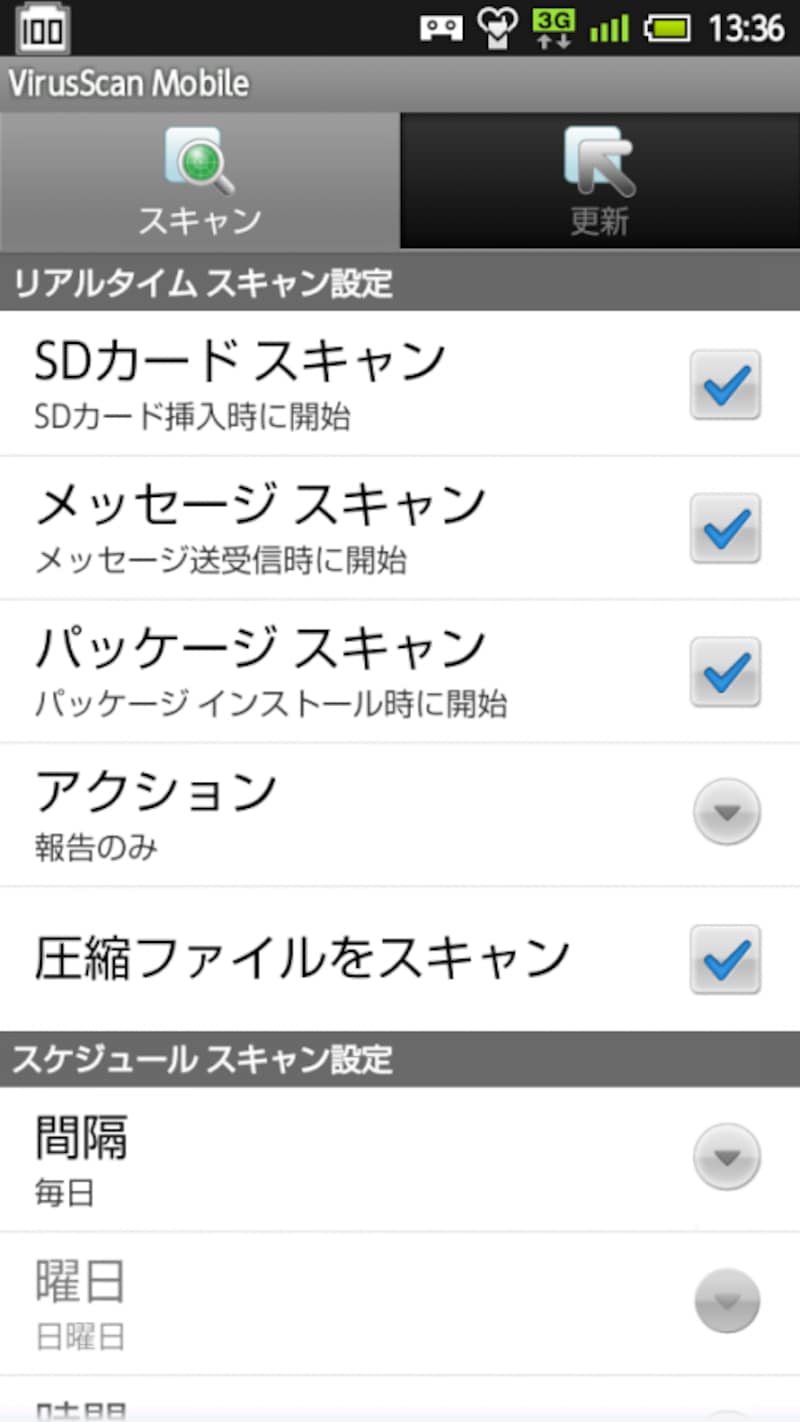Viewport: 800px width, 1422px height.
Task: Open the アクション setting showing 報告のみ
Action: [300, 811]
